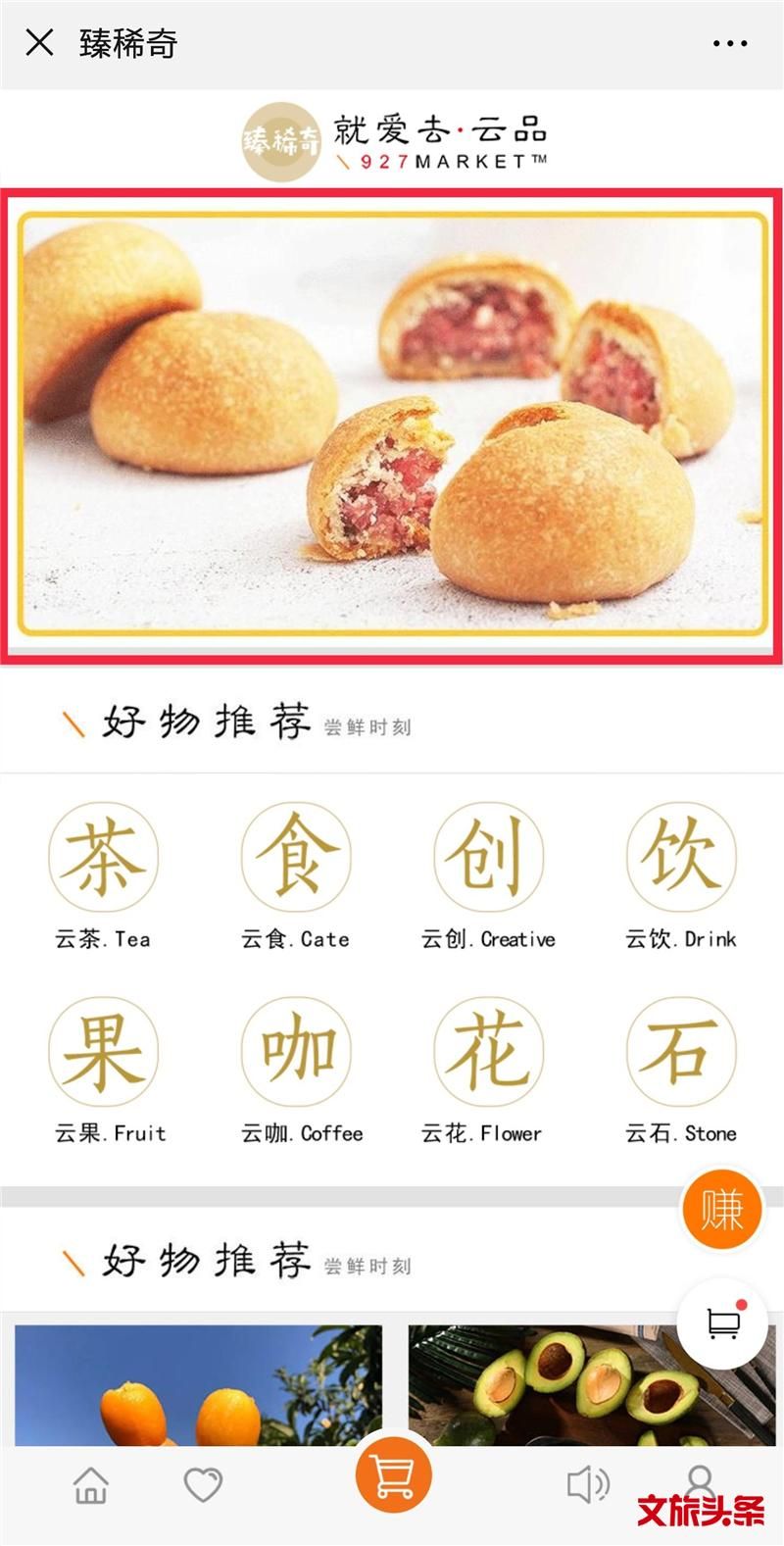Open the 云咖 Coffee category
This screenshot has width=784, height=1546.
pyautogui.click(x=296, y=1052)
